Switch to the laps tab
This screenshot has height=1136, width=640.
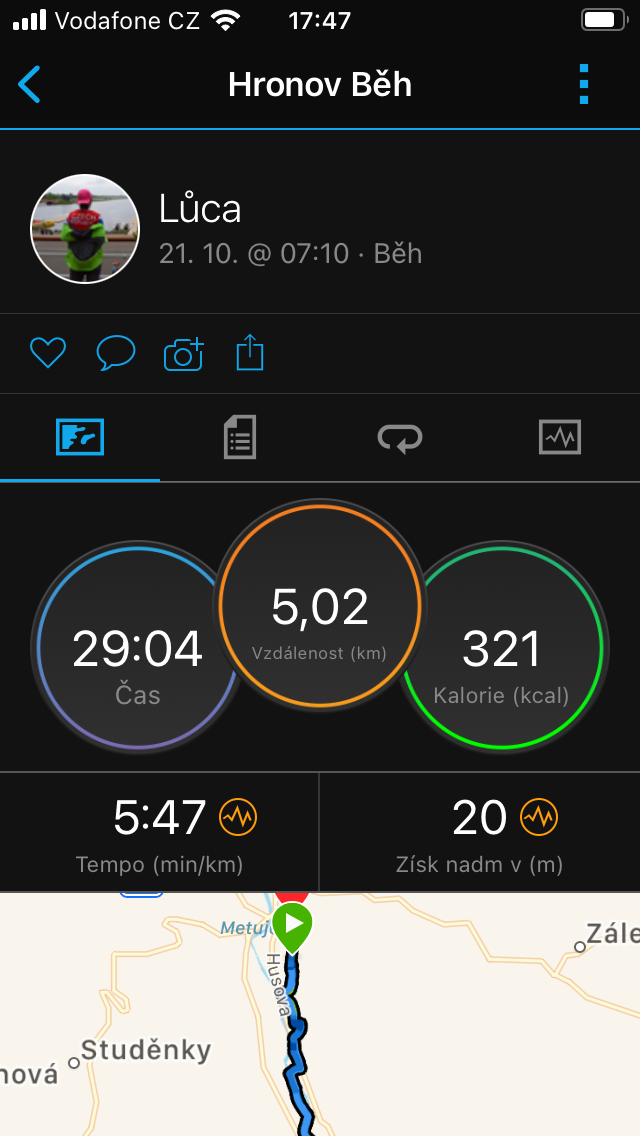tap(400, 438)
